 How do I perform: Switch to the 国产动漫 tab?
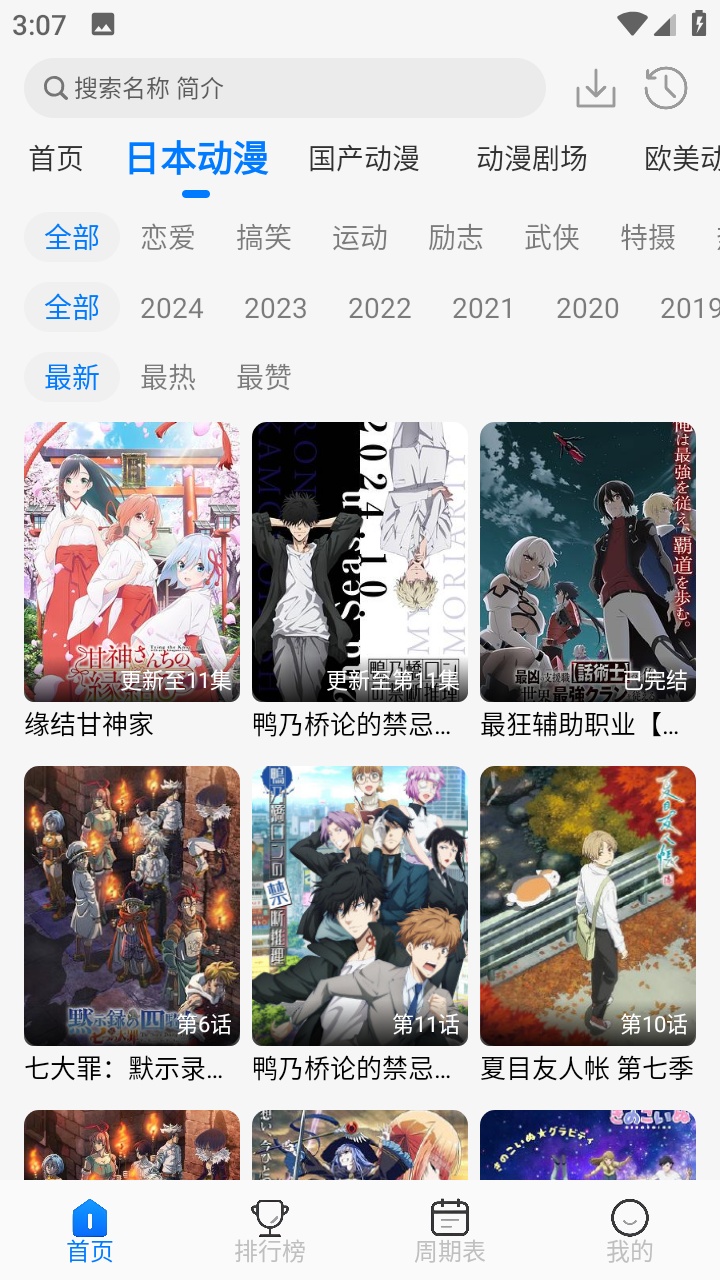coord(364,159)
